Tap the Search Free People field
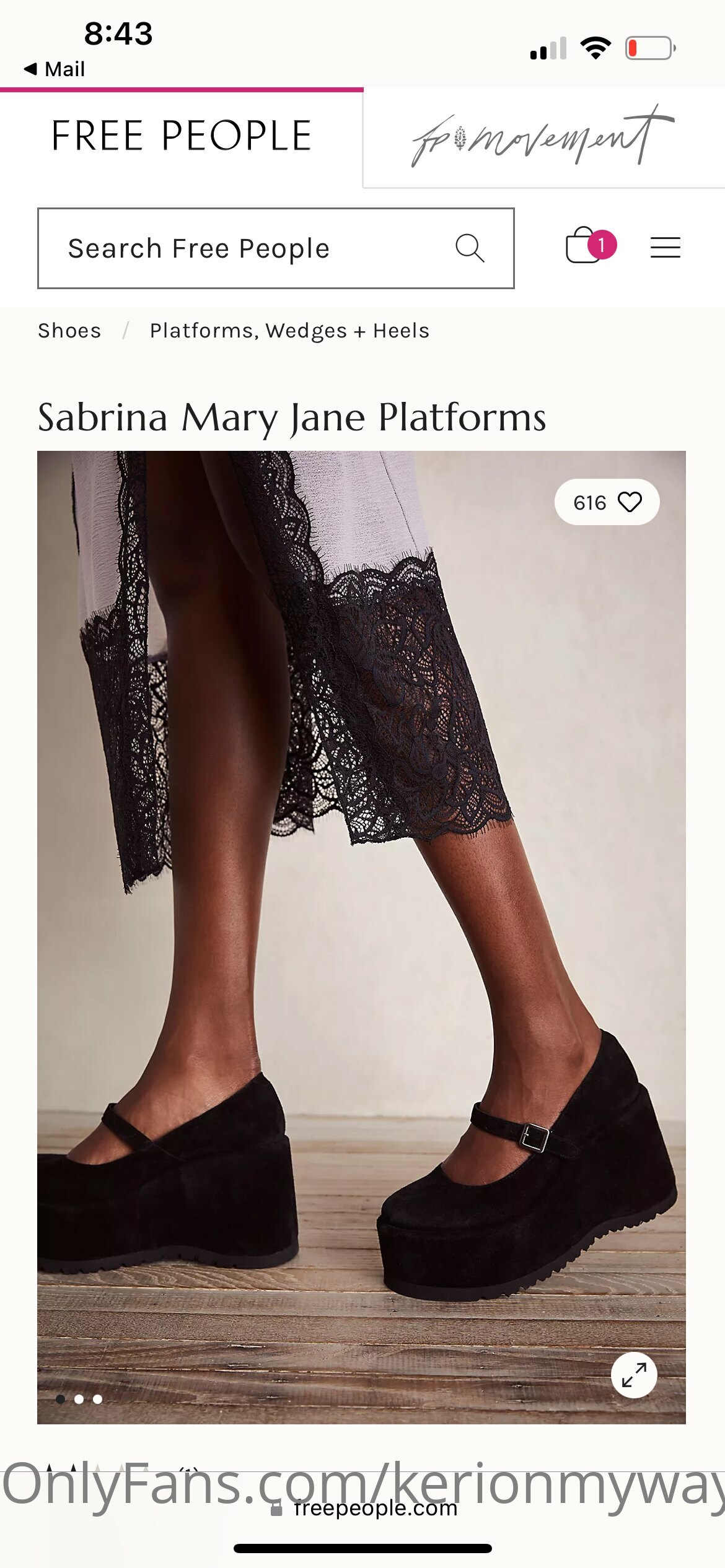The image size is (725, 1568). (x=276, y=248)
